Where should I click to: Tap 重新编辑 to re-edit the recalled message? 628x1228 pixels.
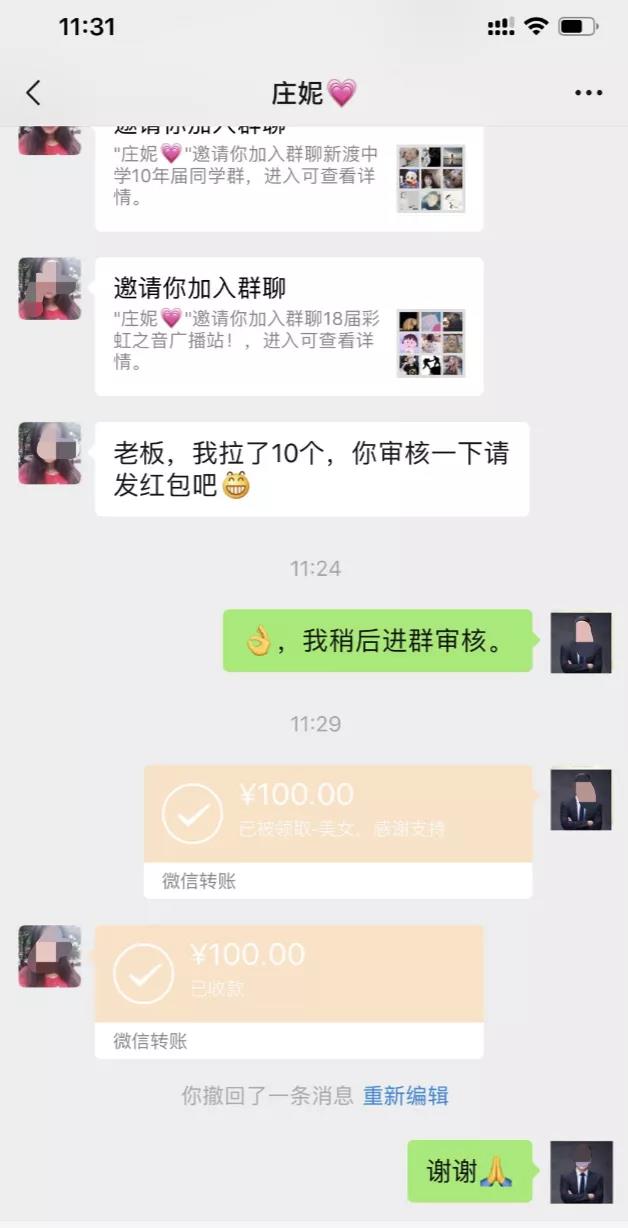tap(405, 1095)
